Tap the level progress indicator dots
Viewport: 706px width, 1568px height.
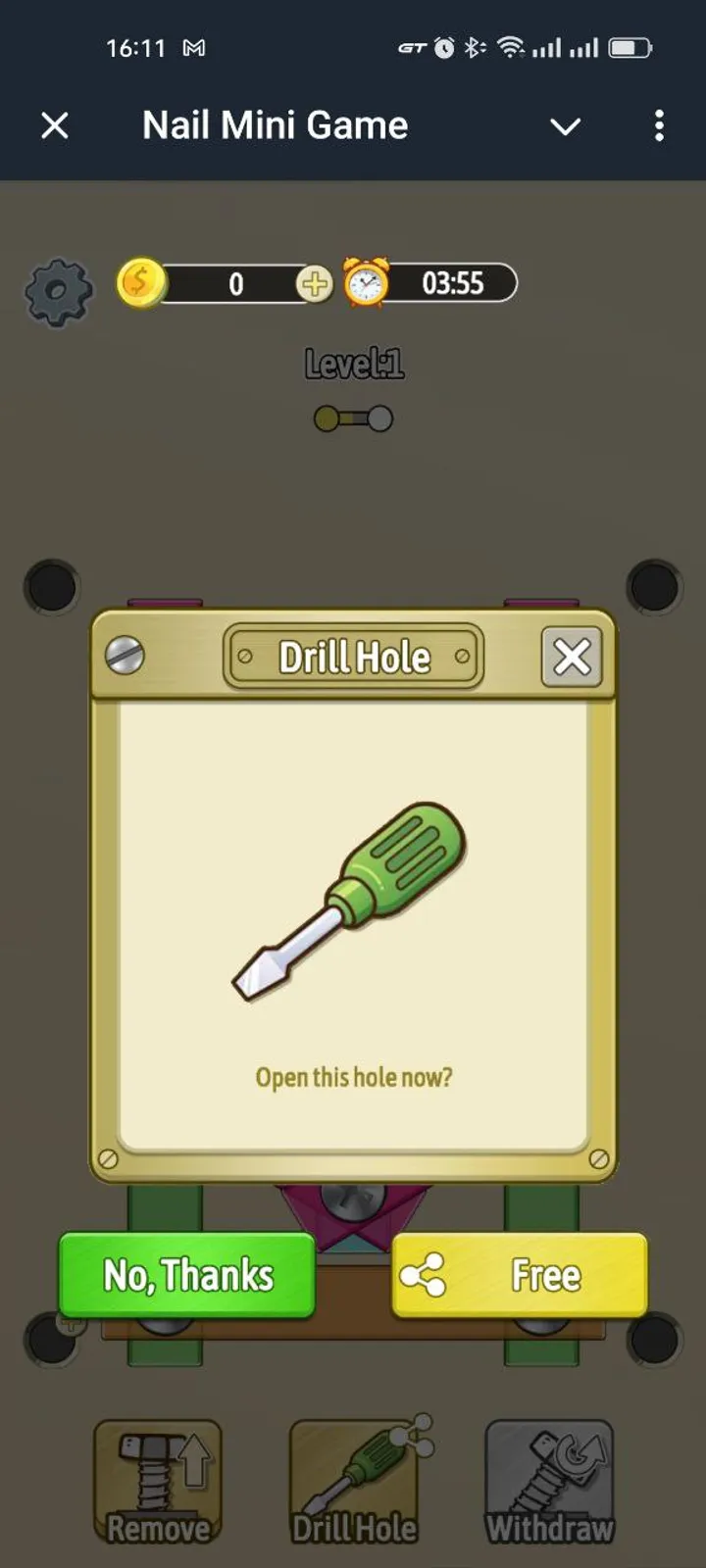[x=354, y=418]
